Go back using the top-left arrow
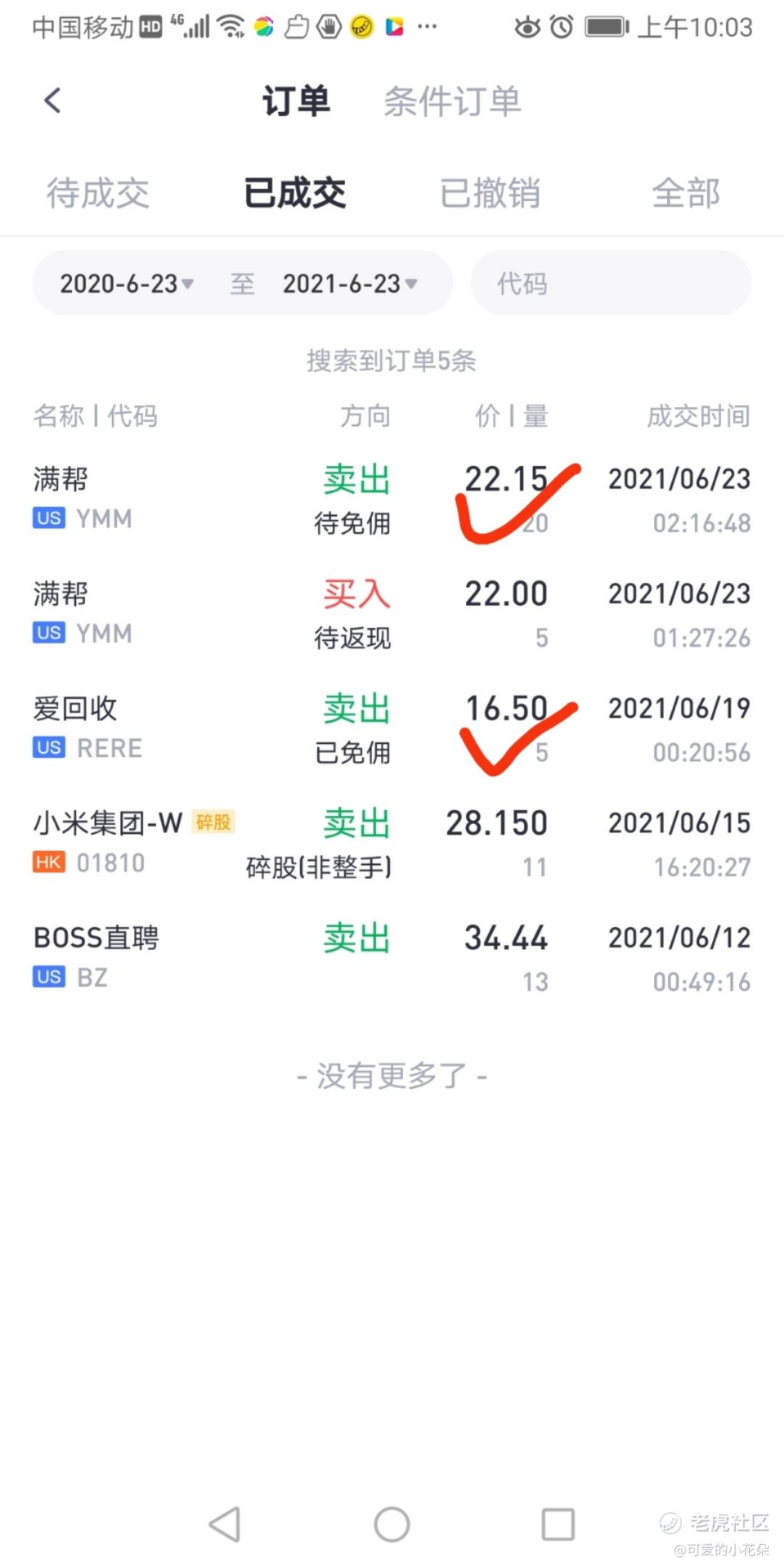 [52, 101]
